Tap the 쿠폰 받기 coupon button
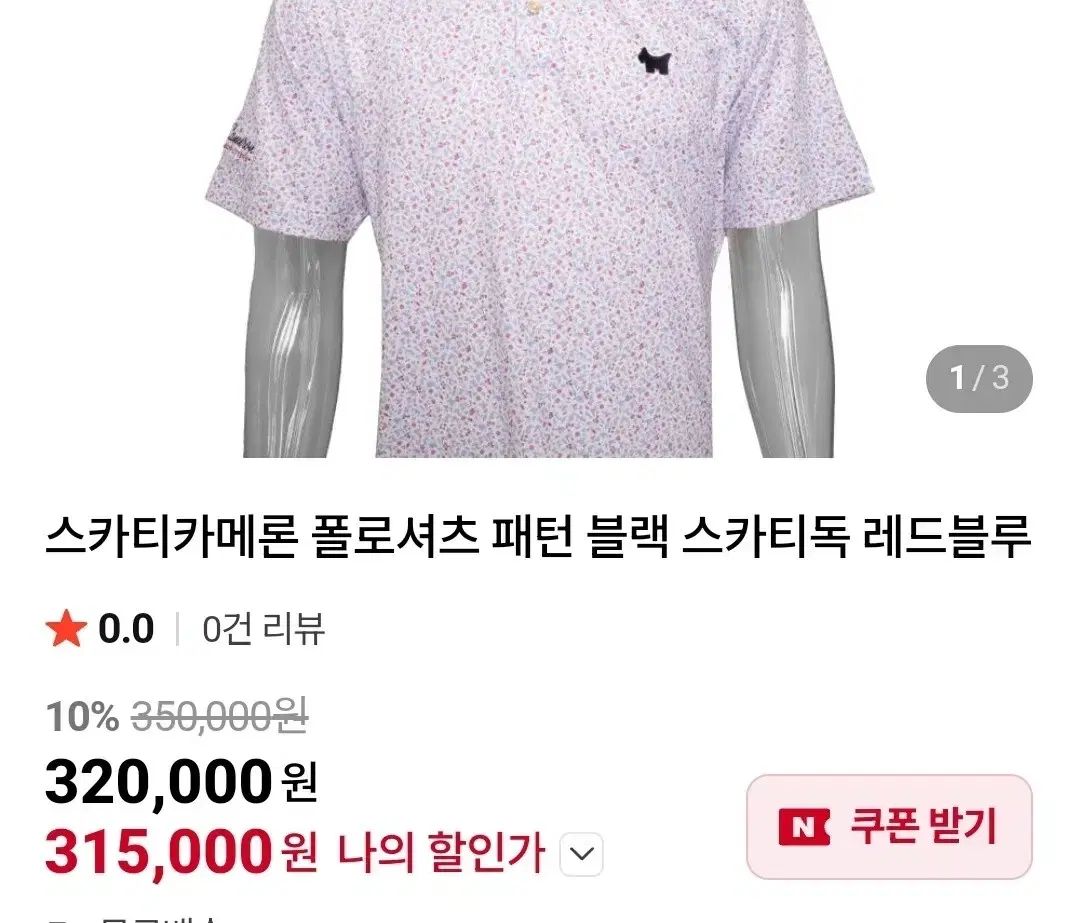The width and height of the screenshot is (1078, 923). point(889,827)
